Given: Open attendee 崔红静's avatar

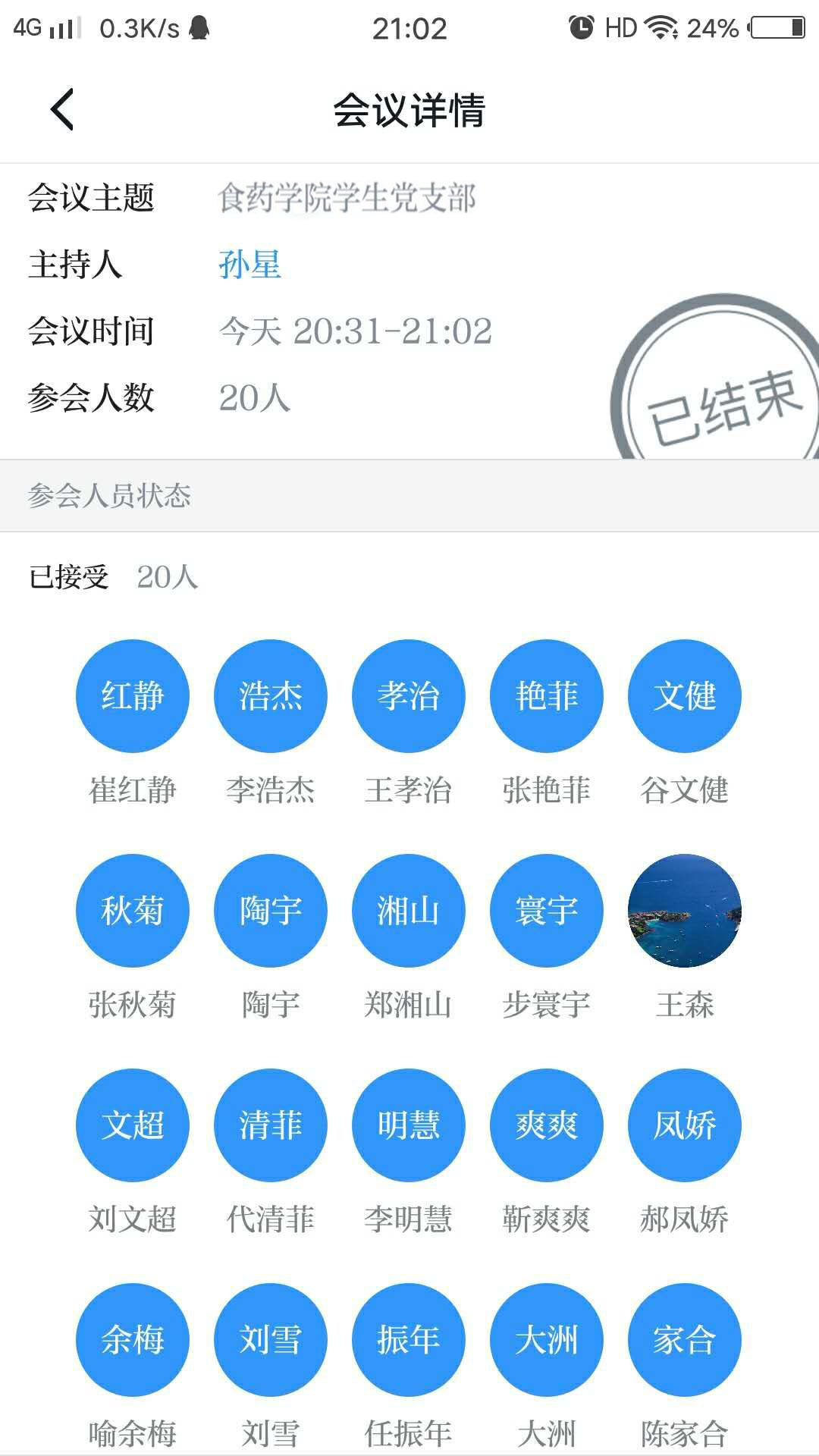Looking at the screenshot, I should tap(132, 696).
